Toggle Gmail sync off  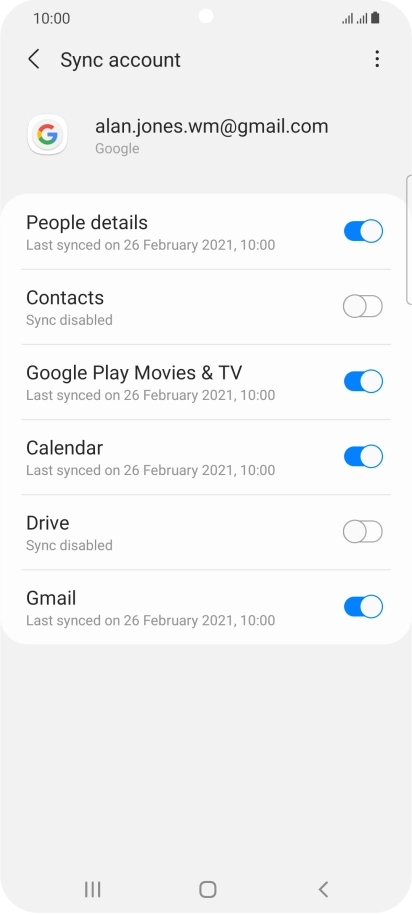(363, 607)
